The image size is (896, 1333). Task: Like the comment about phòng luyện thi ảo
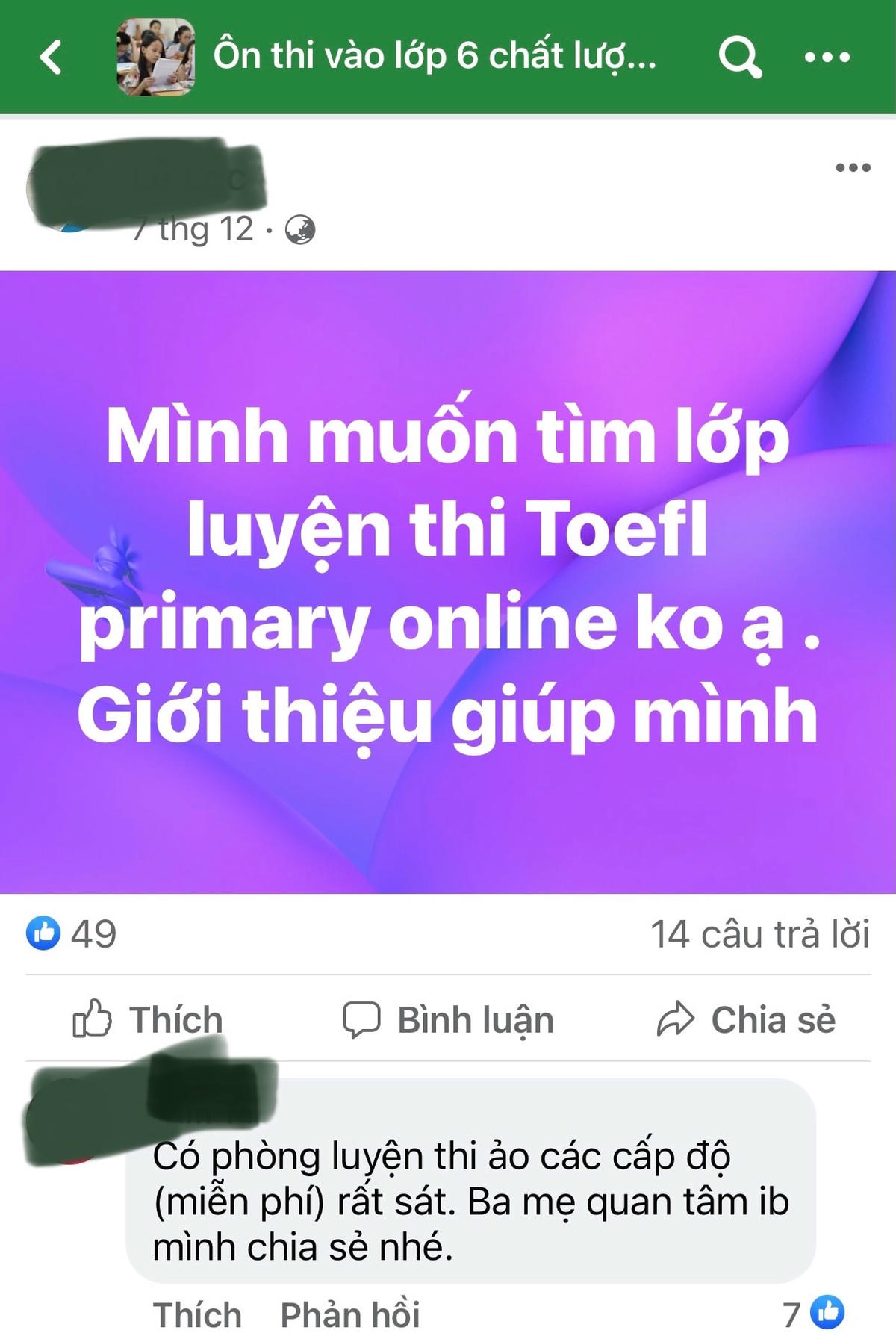197,1314
